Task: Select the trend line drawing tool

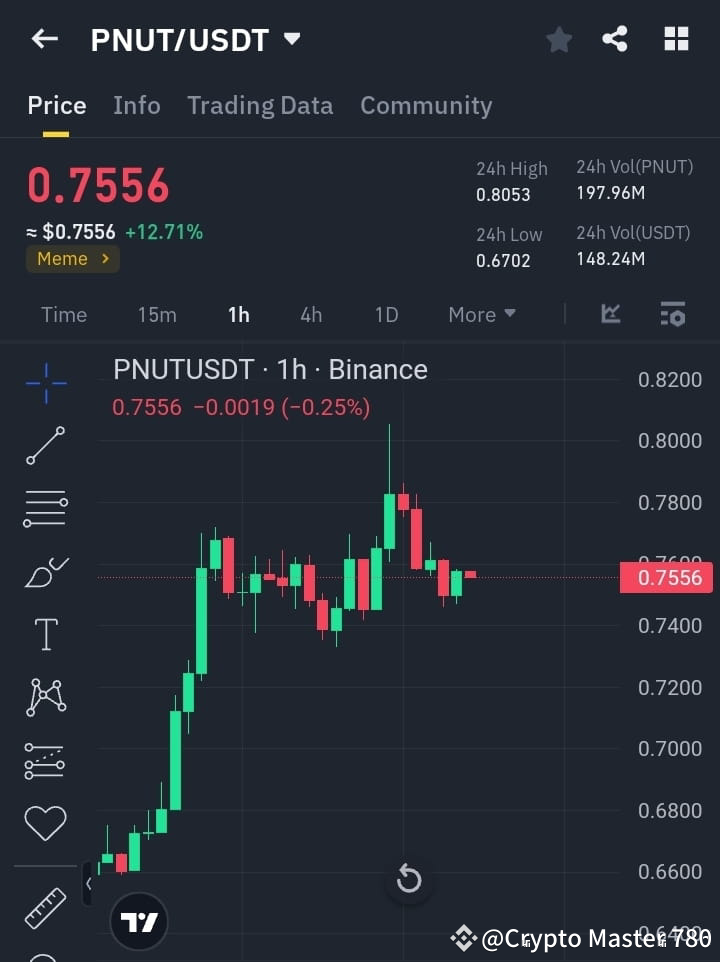Action: (44, 445)
